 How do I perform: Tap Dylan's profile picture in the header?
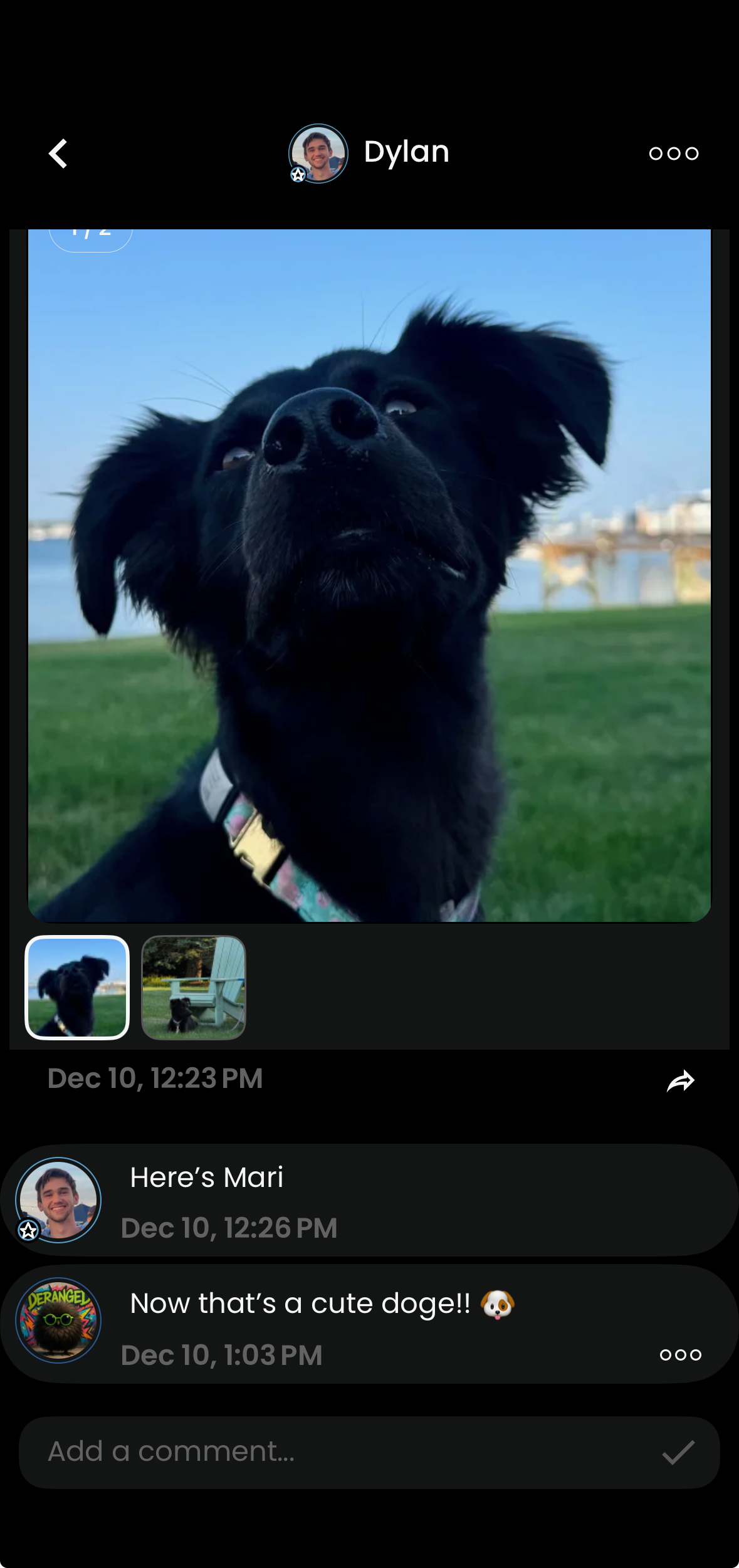(318, 153)
